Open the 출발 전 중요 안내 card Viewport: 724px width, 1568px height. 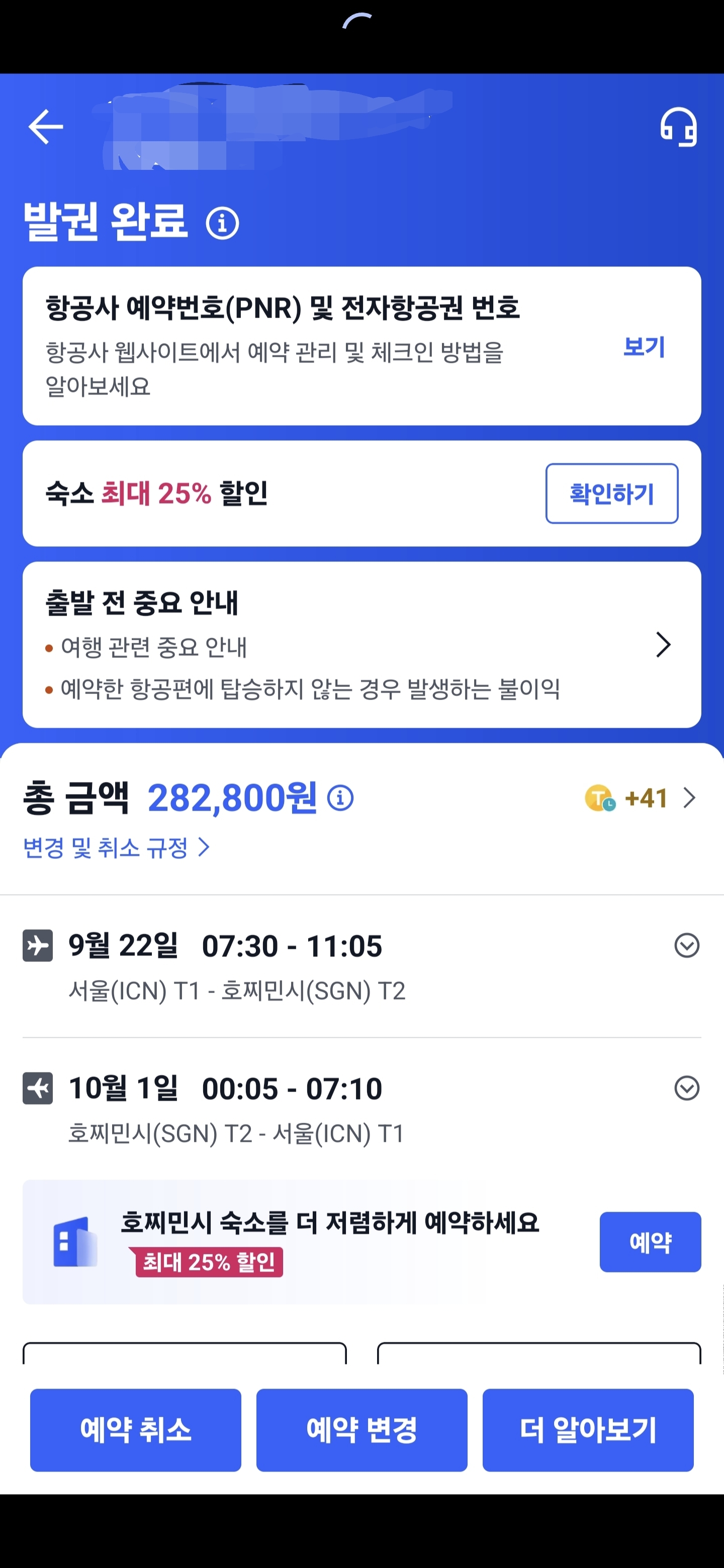coord(361,645)
